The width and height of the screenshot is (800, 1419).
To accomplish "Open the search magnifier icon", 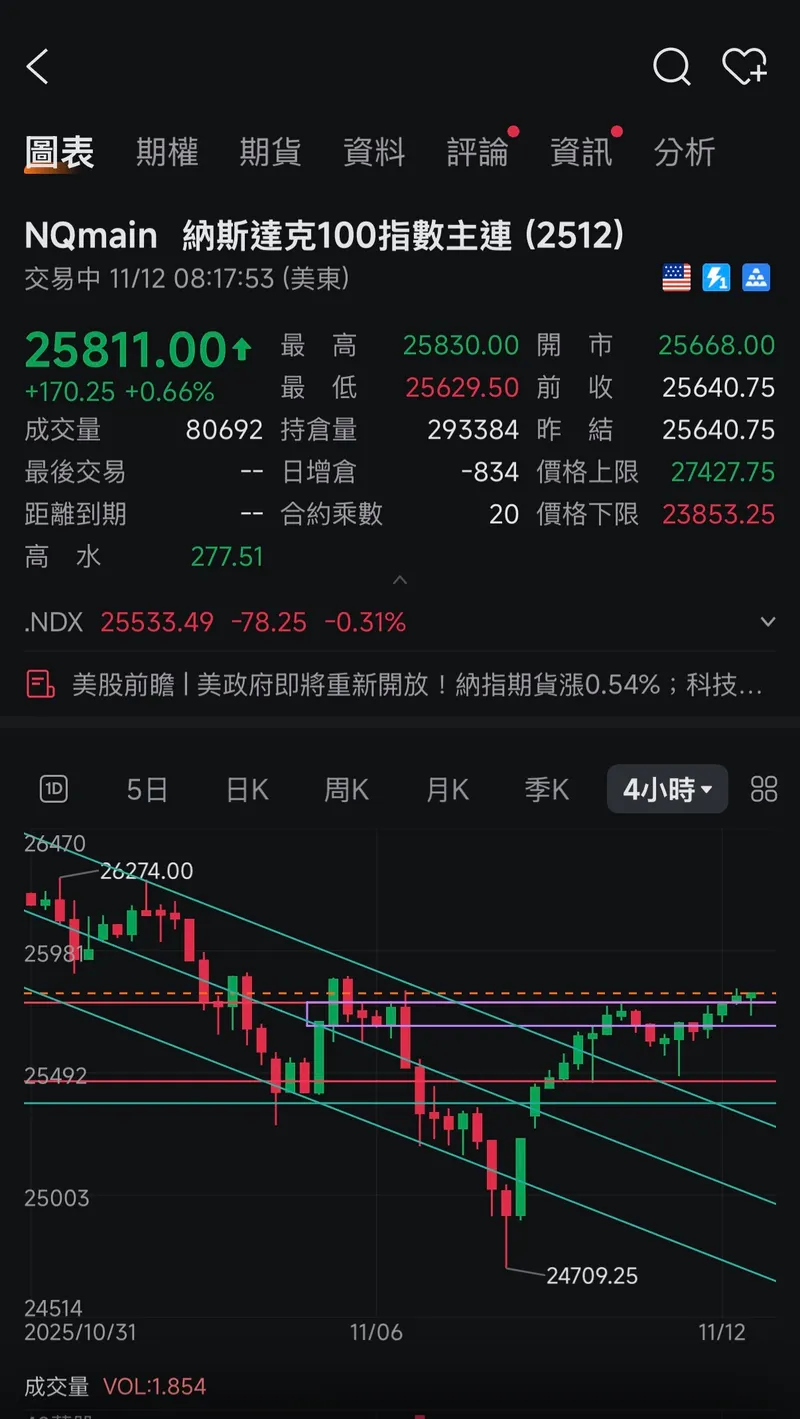I will click(671, 67).
